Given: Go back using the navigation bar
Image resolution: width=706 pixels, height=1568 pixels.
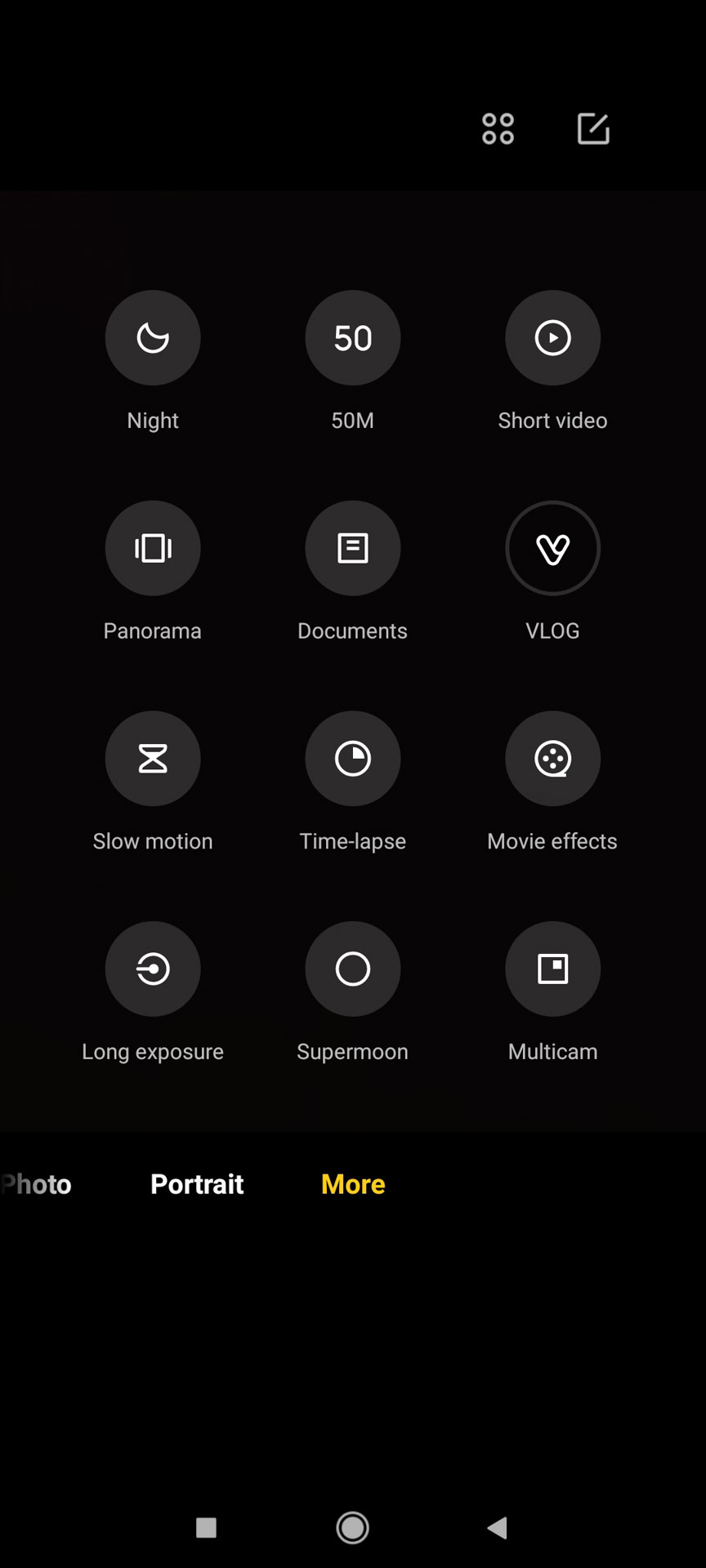Looking at the screenshot, I should 497,1528.
